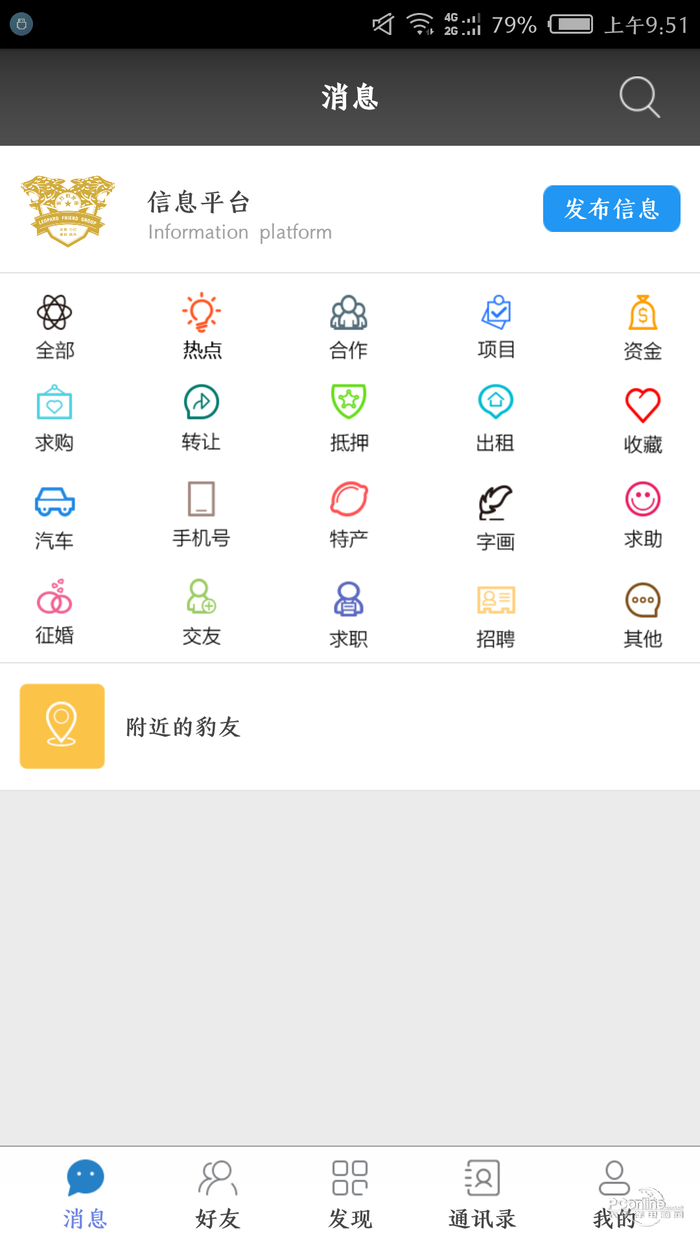Open the 特产 category
Screen dimensions: 700x1244
click(349, 514)
